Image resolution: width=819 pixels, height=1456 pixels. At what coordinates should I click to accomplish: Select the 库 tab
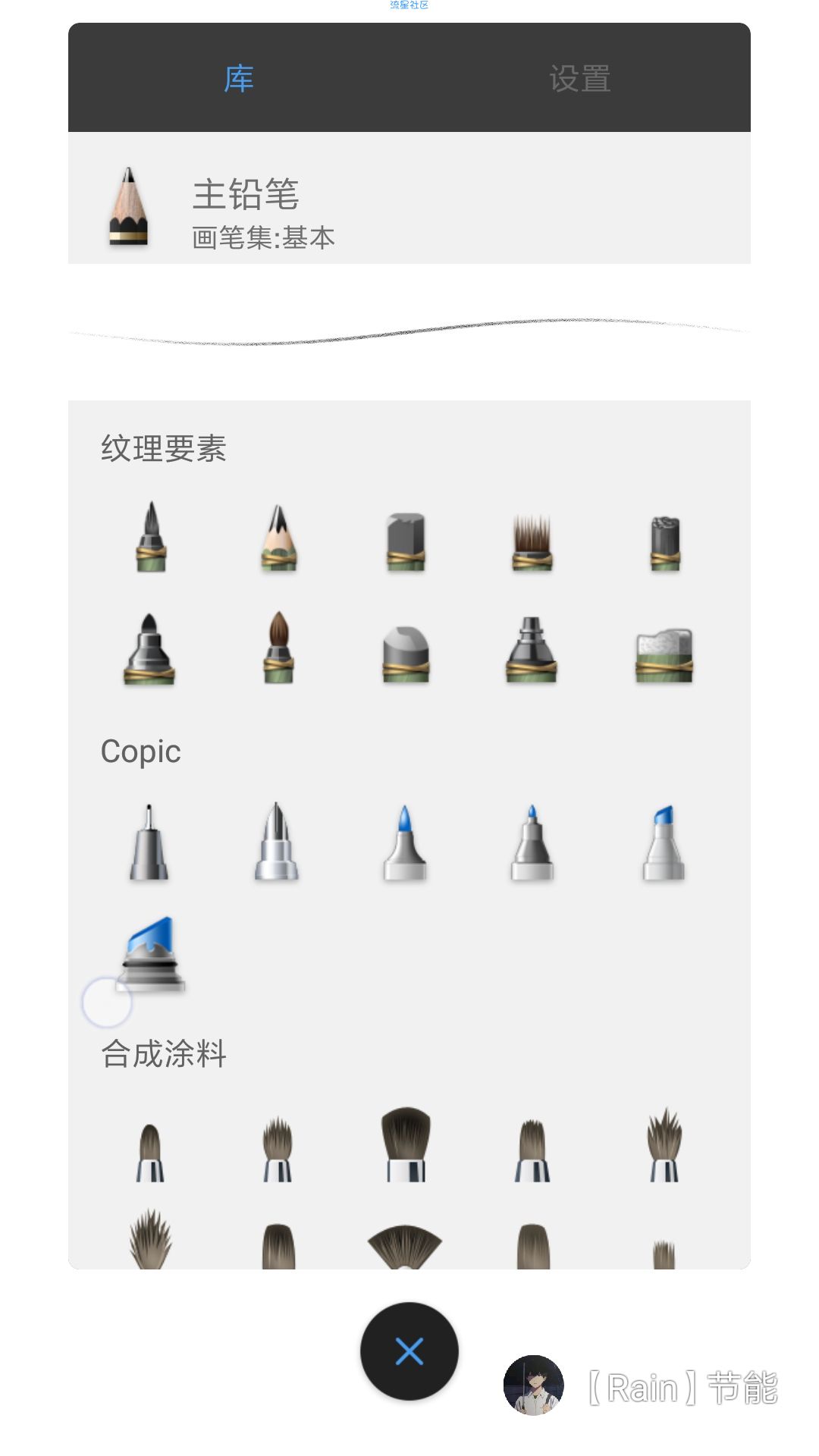[x=239, y=78]
